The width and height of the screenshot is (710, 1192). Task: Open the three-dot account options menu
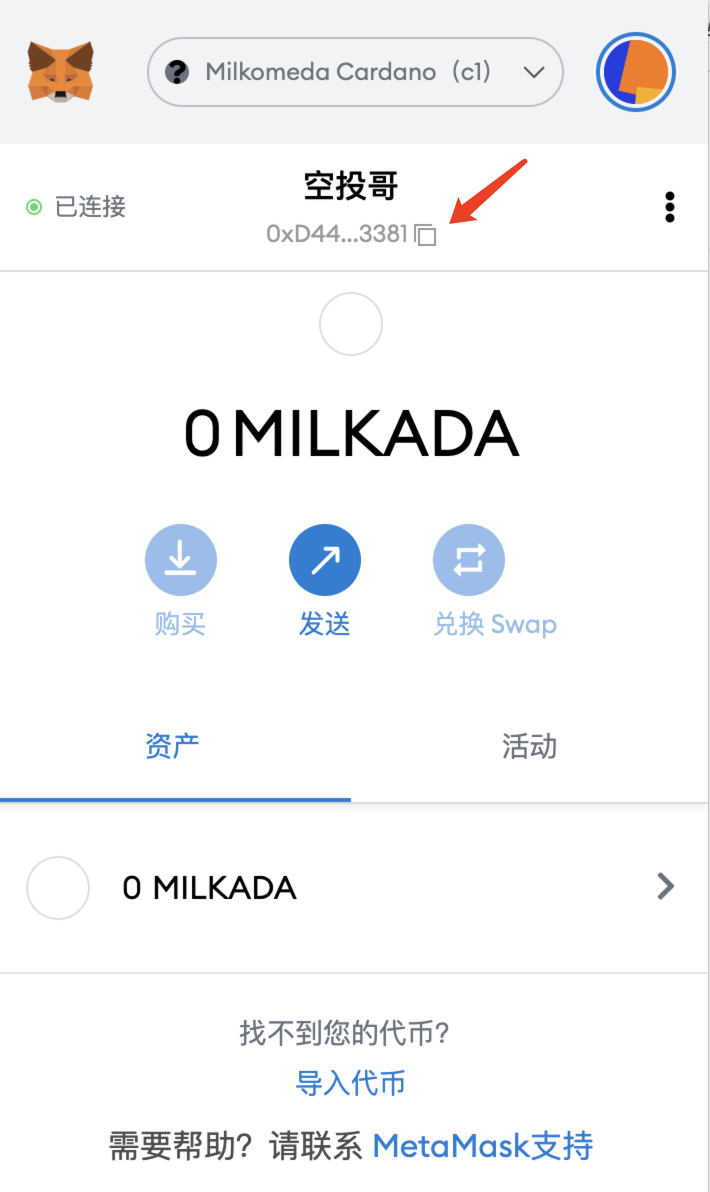(x=669, y=207)
